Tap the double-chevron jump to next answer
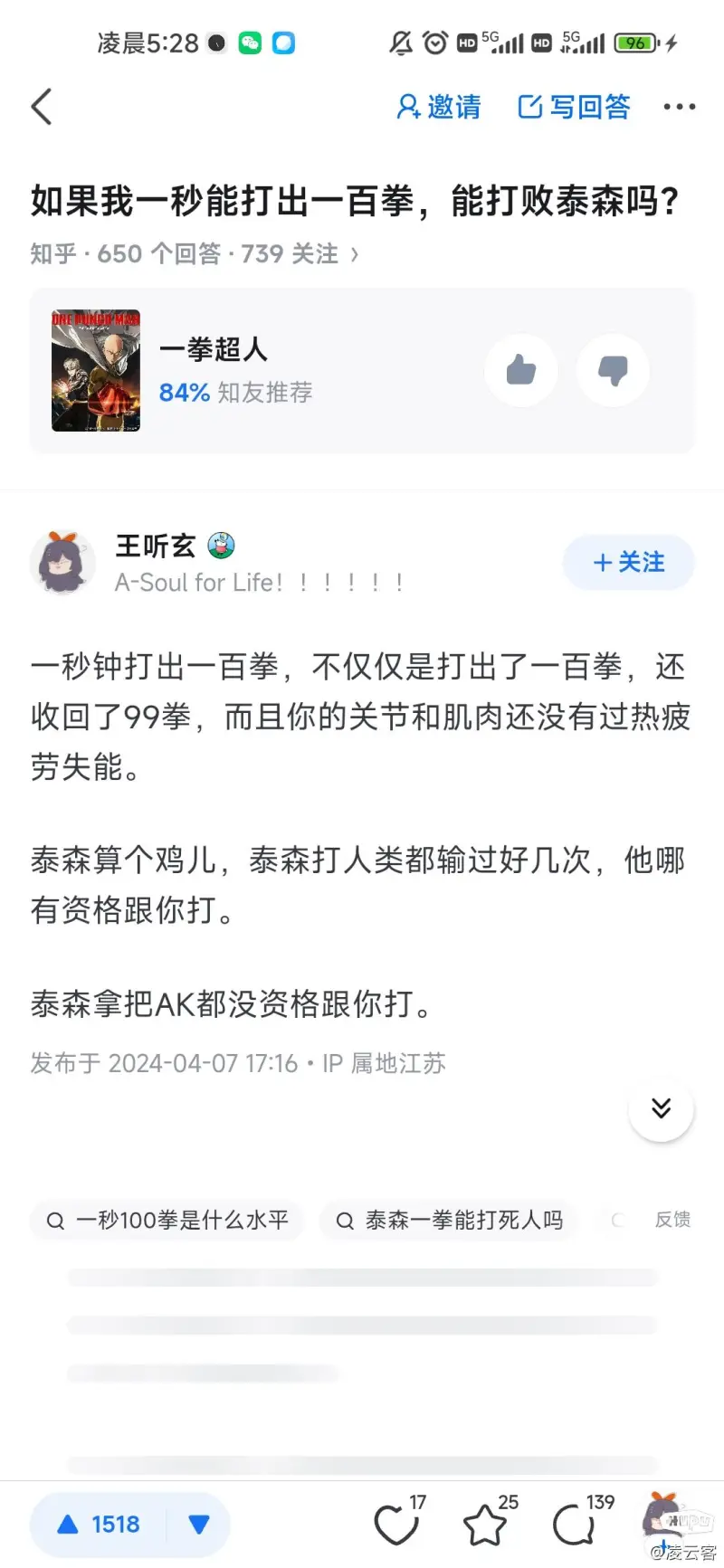 [x=661, y=1108]
